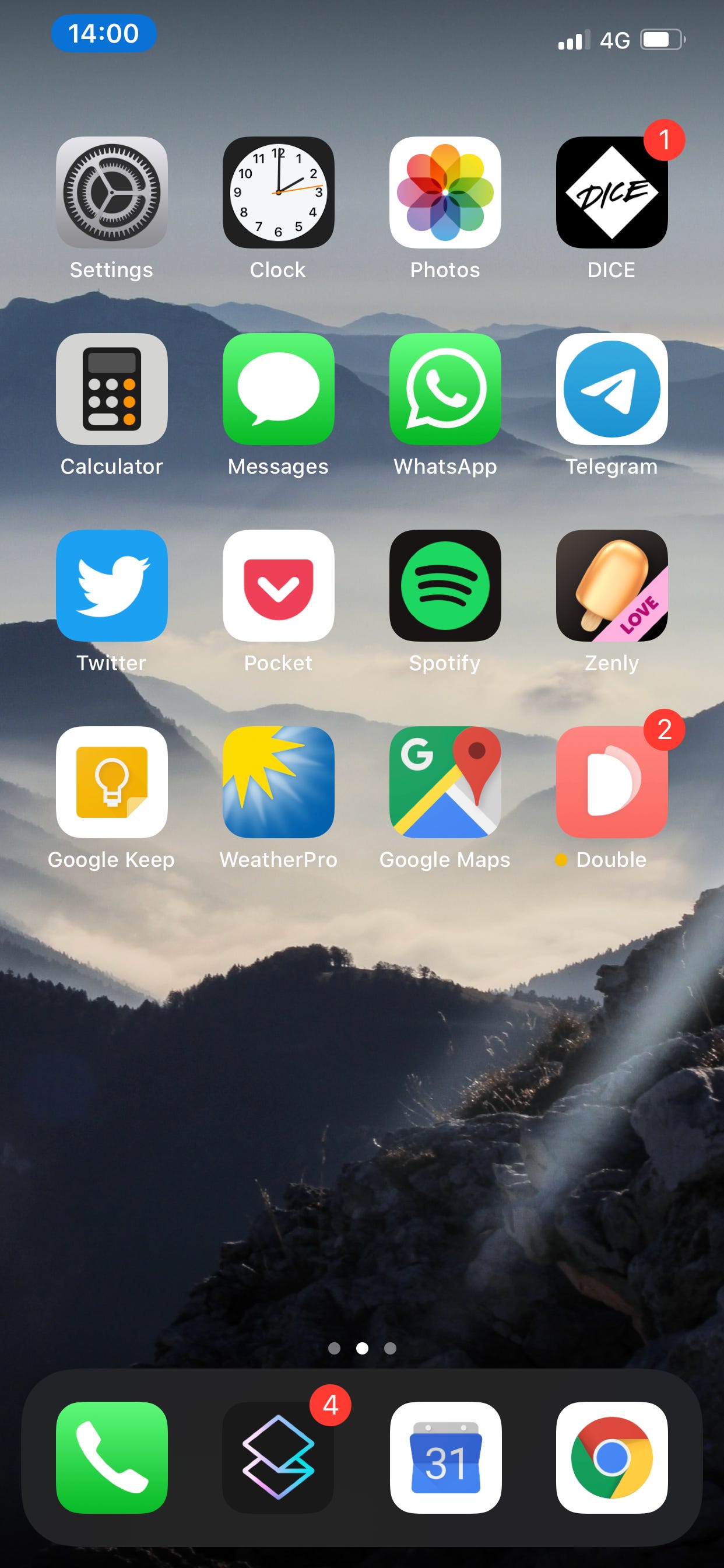Screen dimensions: 724x1568
Task: Launch the Clock app
Action: (x=278, y=192)
